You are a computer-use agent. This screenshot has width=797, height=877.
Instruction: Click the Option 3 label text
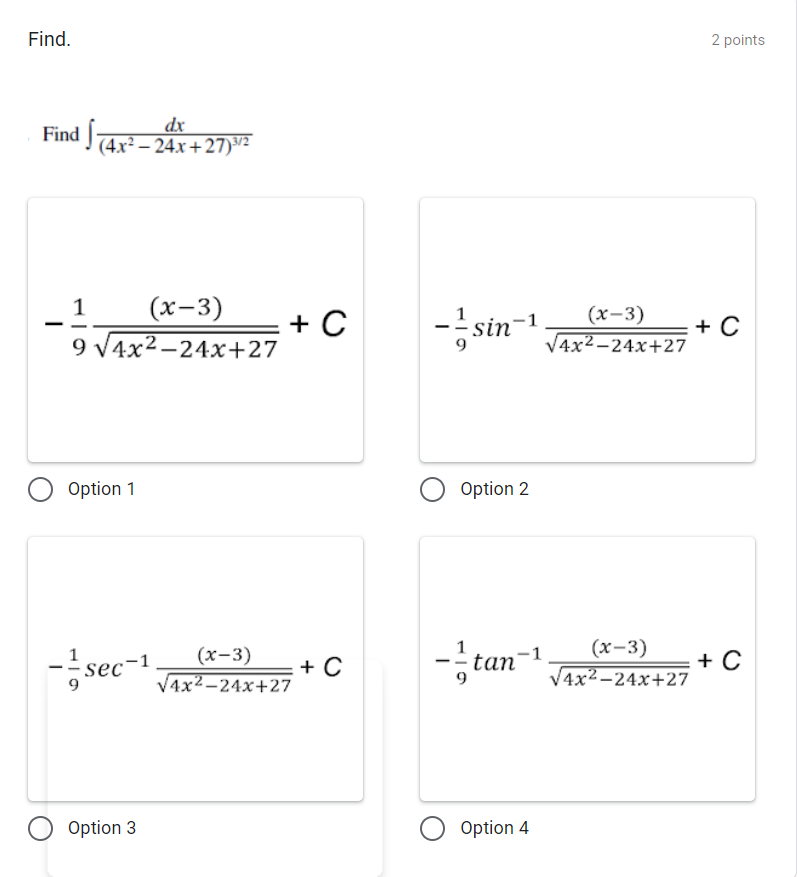(100, 828)
